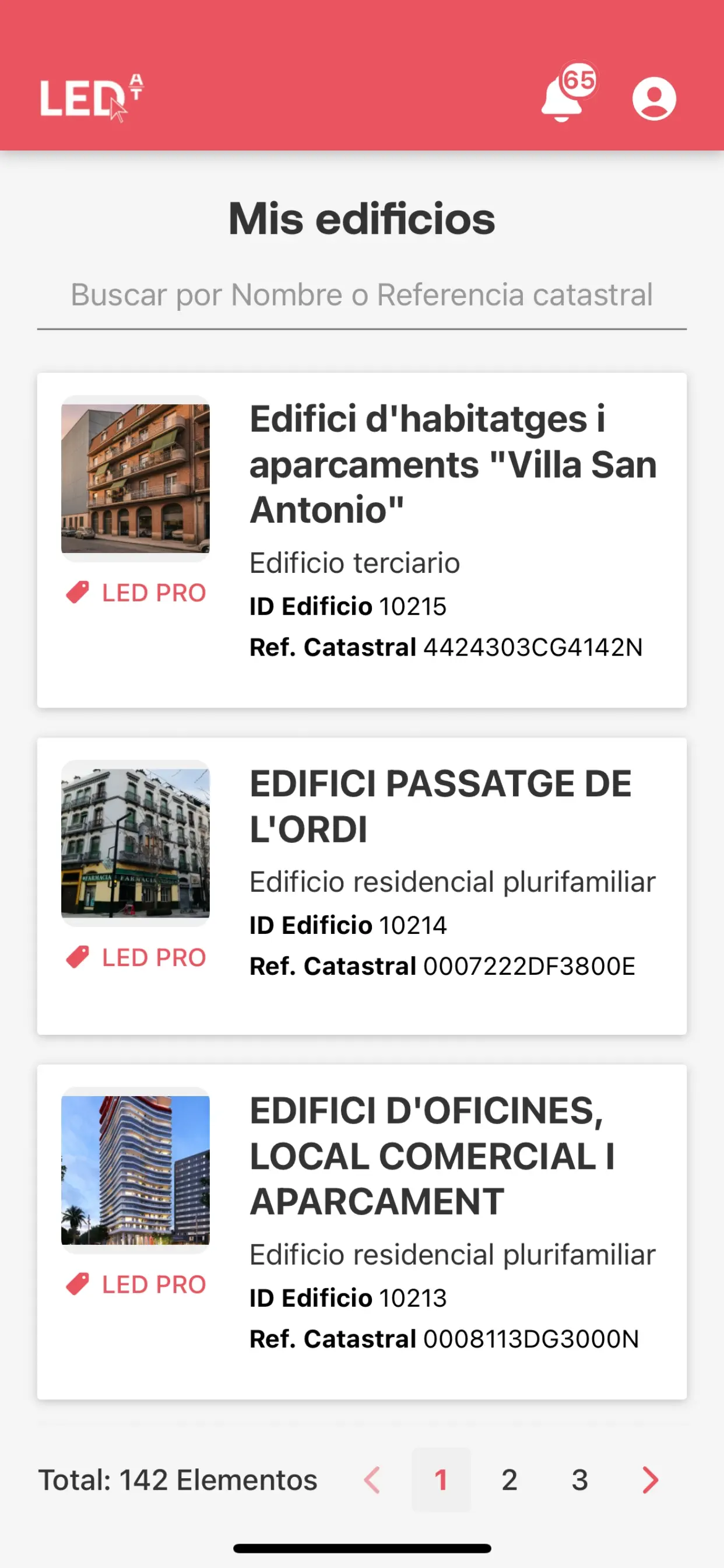Click the red price-tag icon beside LED PRO

coord(77,592)
